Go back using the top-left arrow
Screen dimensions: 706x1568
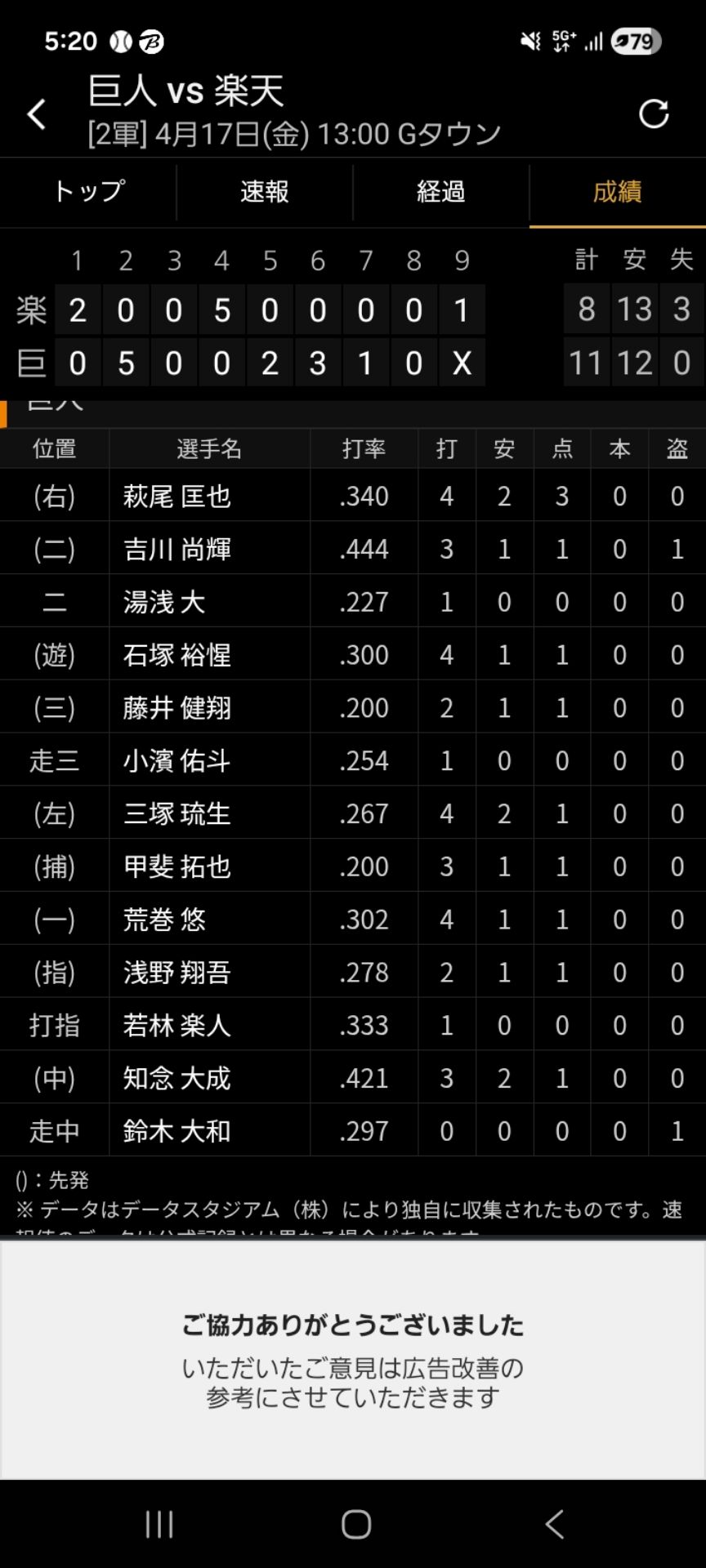tap(37, 114)
